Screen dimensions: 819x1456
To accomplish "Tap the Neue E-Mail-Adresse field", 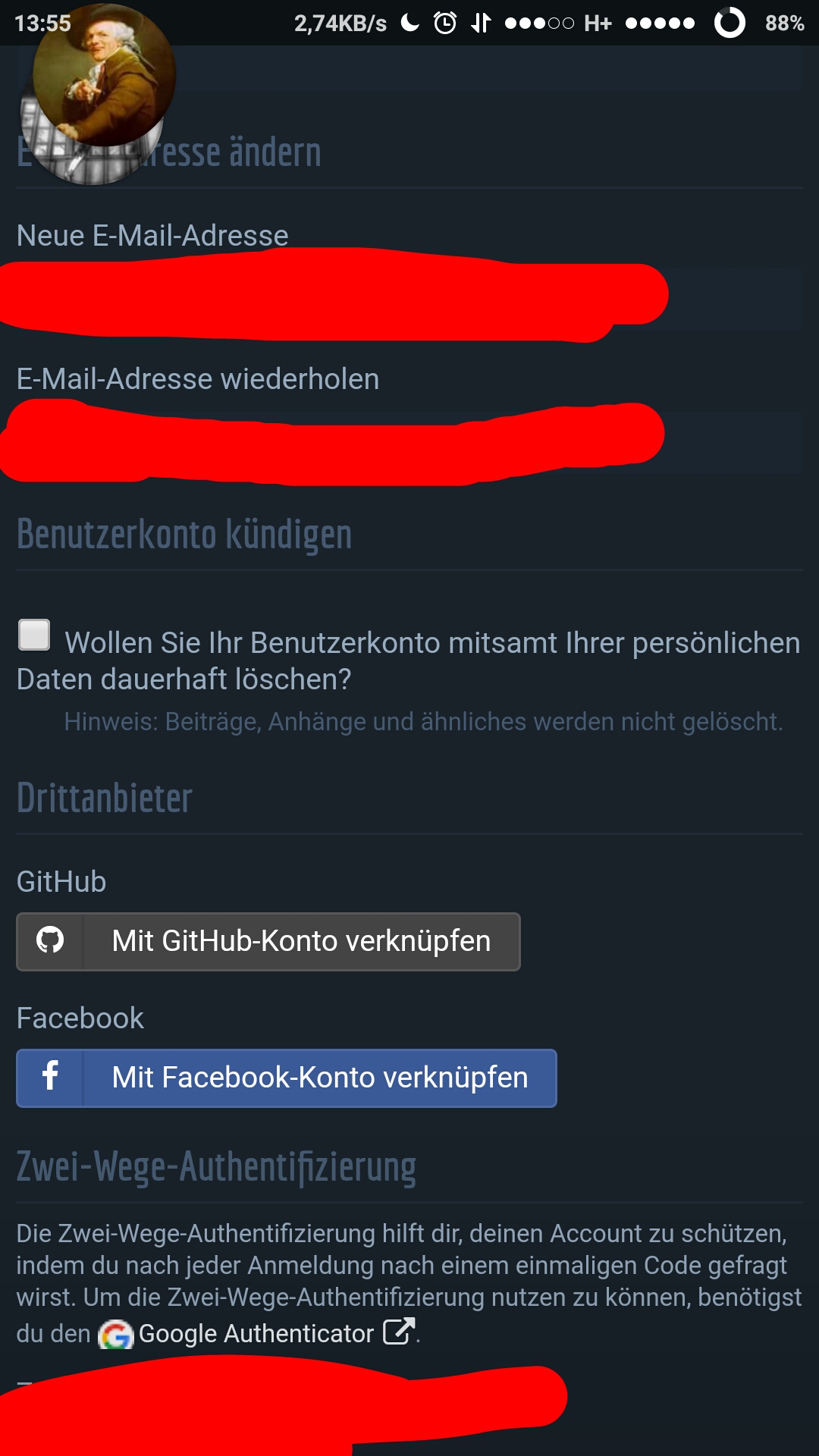I will point(408,299).
